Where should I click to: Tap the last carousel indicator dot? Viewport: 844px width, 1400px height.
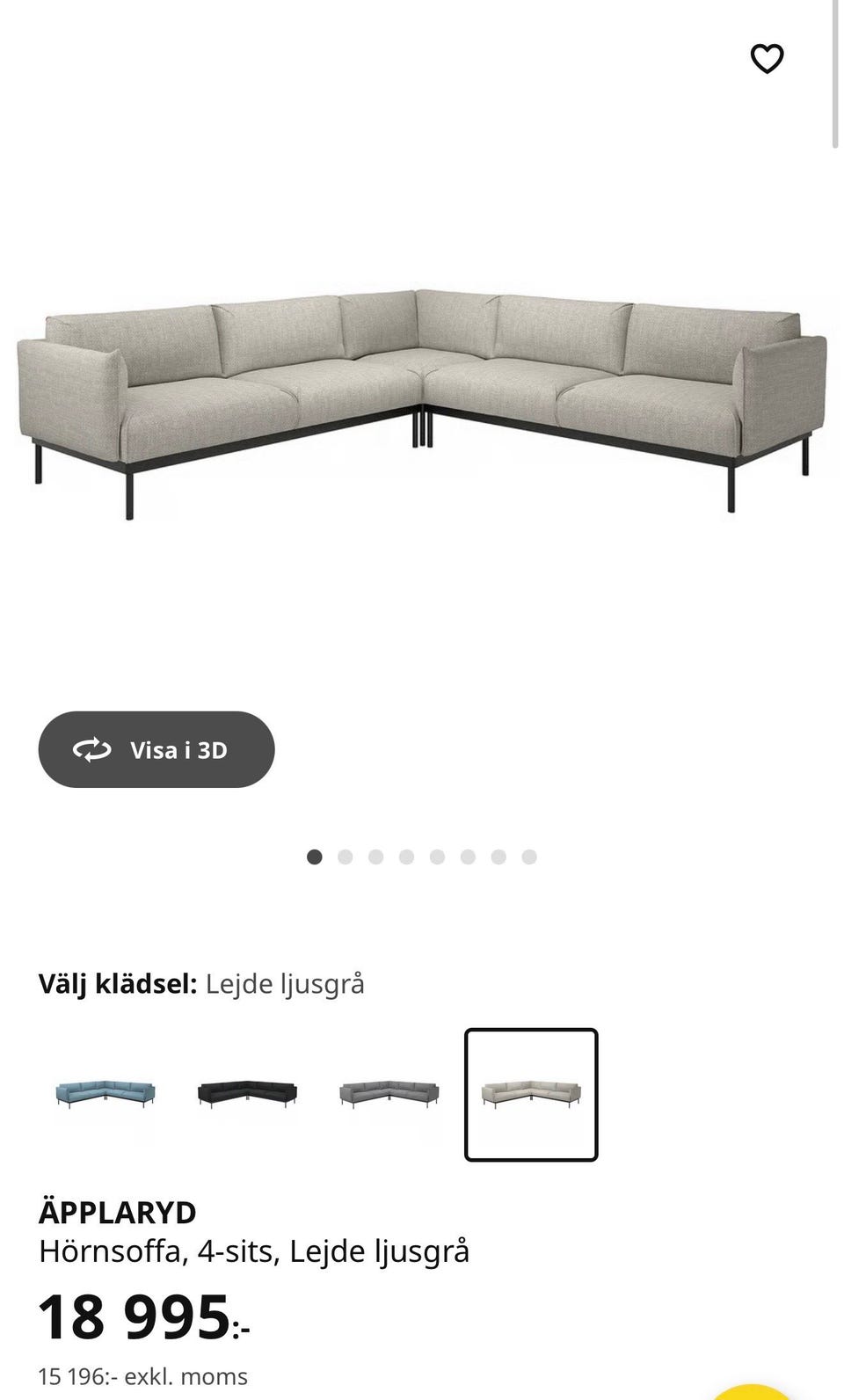529,856
